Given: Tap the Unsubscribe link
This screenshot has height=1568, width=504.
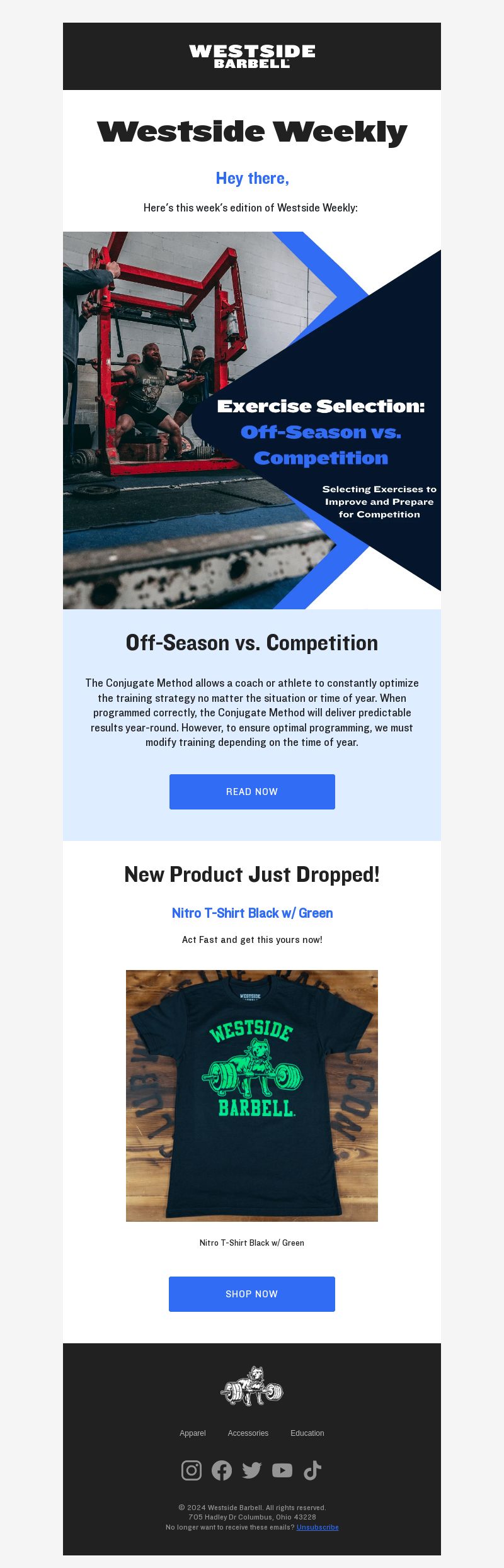Looking at the screenshot, I should click(318, 1527).
